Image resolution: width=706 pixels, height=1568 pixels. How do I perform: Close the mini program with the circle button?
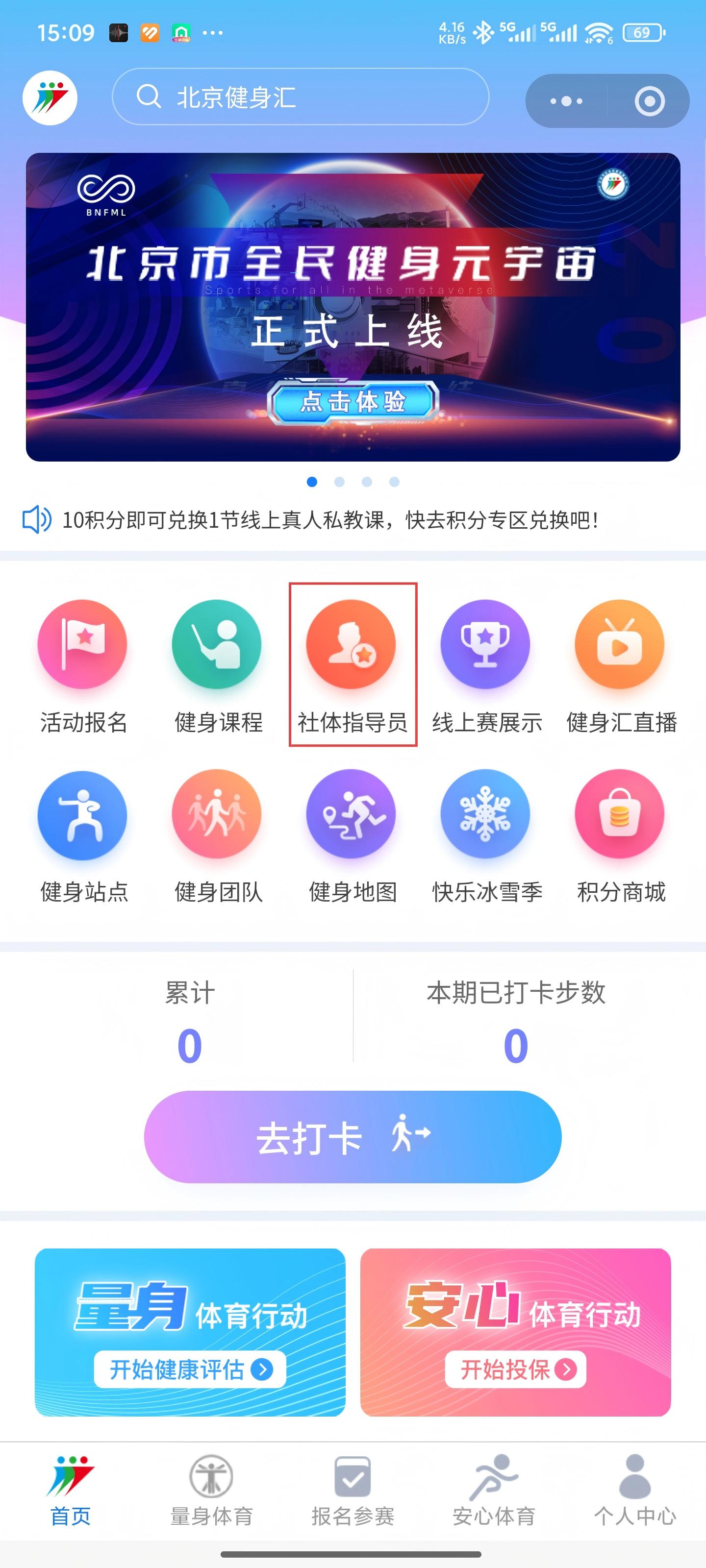[649, 101]
